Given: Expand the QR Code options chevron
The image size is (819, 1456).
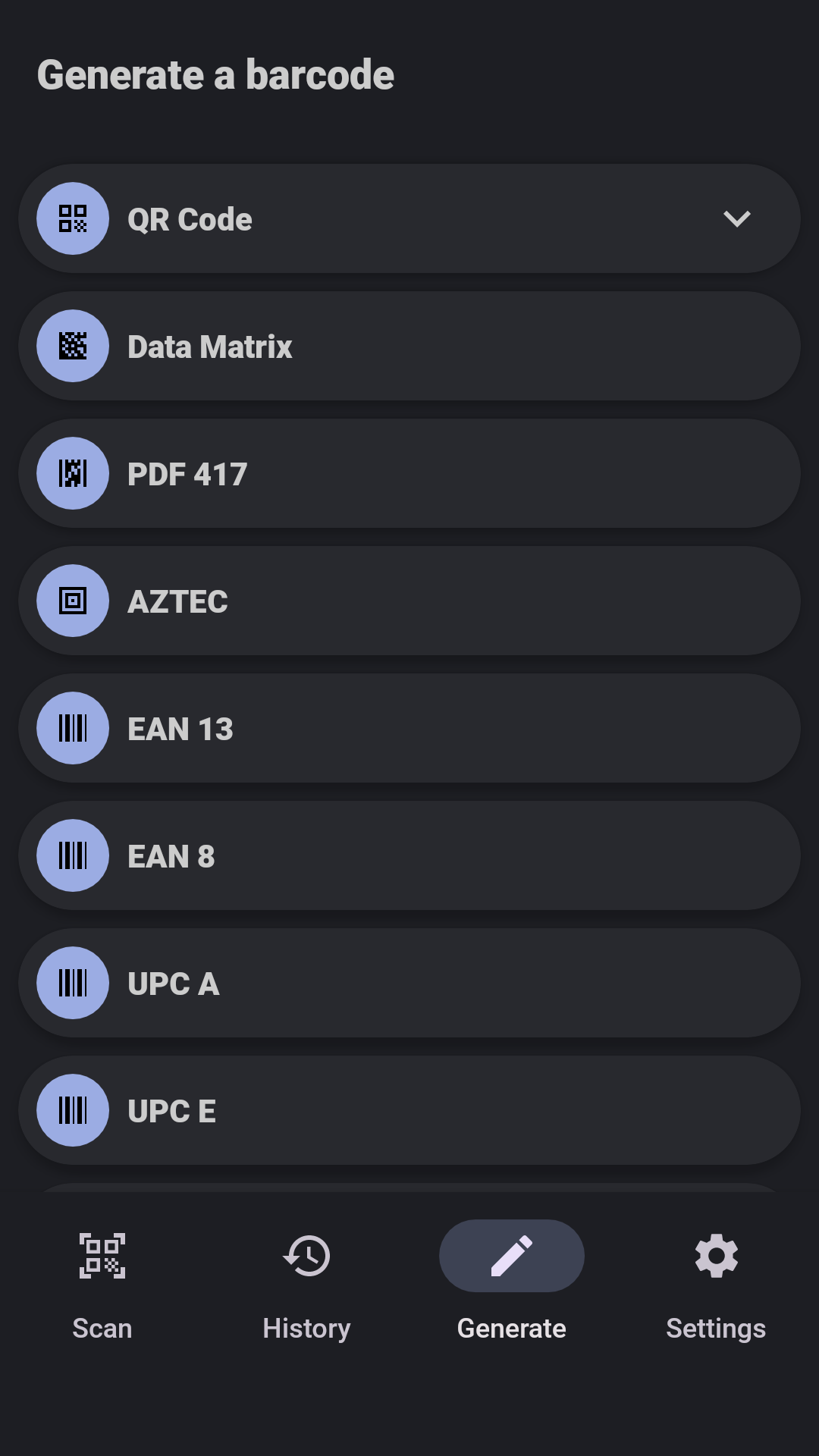Looking at the screenshot, I should point(736,219).
